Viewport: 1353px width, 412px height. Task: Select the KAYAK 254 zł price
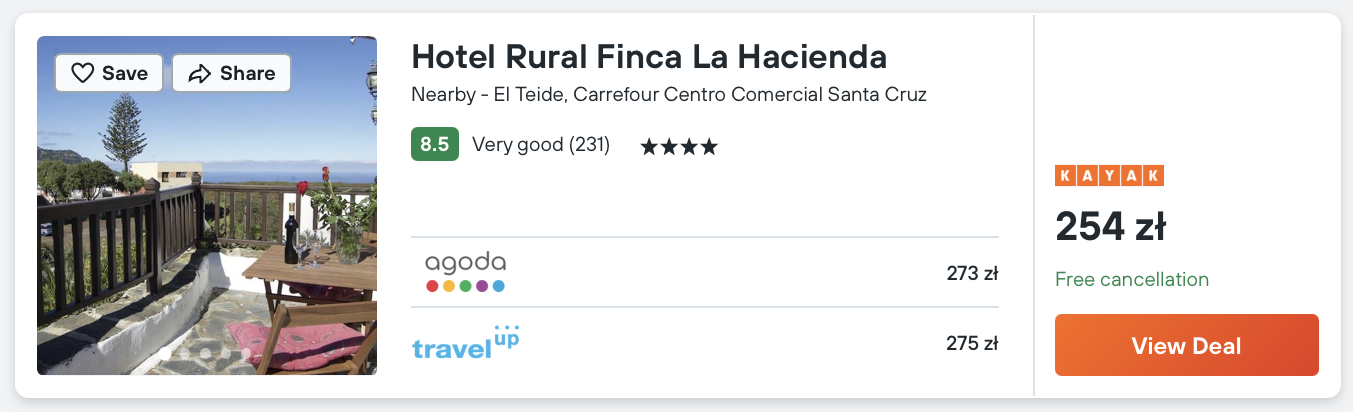(1110, 228)
